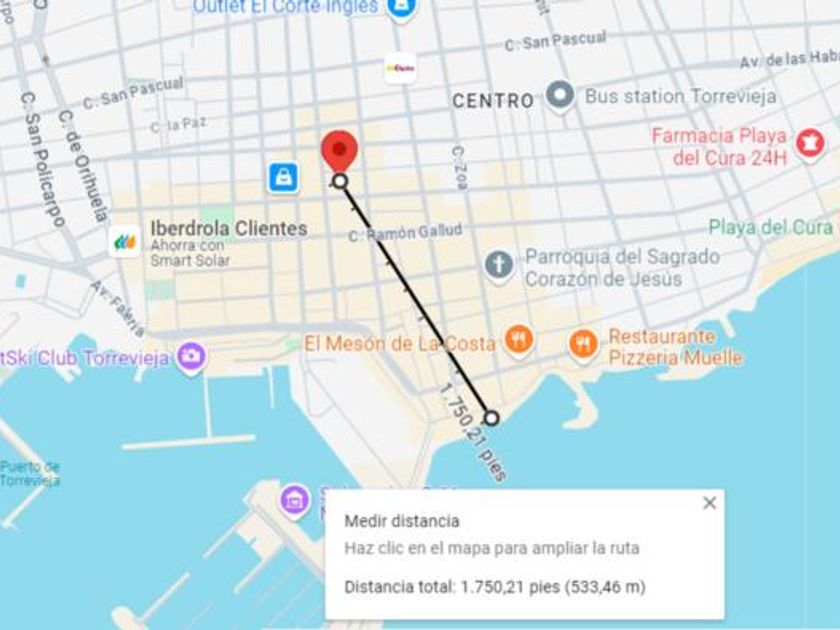840x630 pixels.
Task: Tap the blue locker icon on map
Action: click(283, 178)
